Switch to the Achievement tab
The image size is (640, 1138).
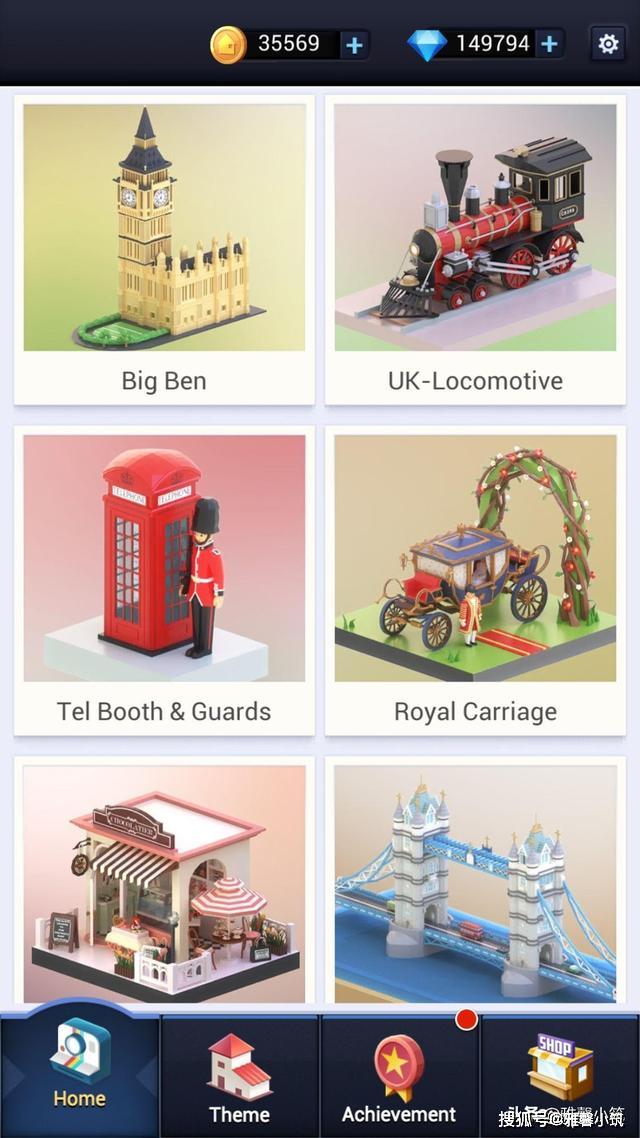pyautogui.click(x=399, y=1076)
